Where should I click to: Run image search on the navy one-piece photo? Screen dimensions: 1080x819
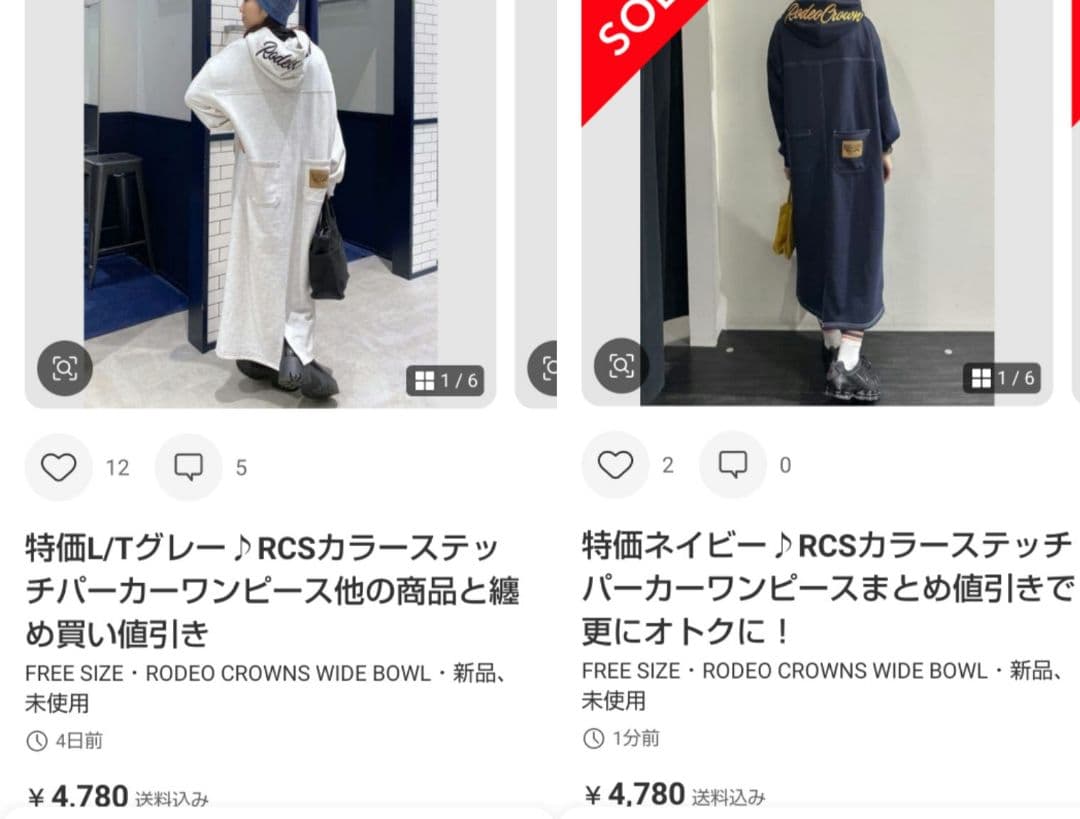click(621, 365)
